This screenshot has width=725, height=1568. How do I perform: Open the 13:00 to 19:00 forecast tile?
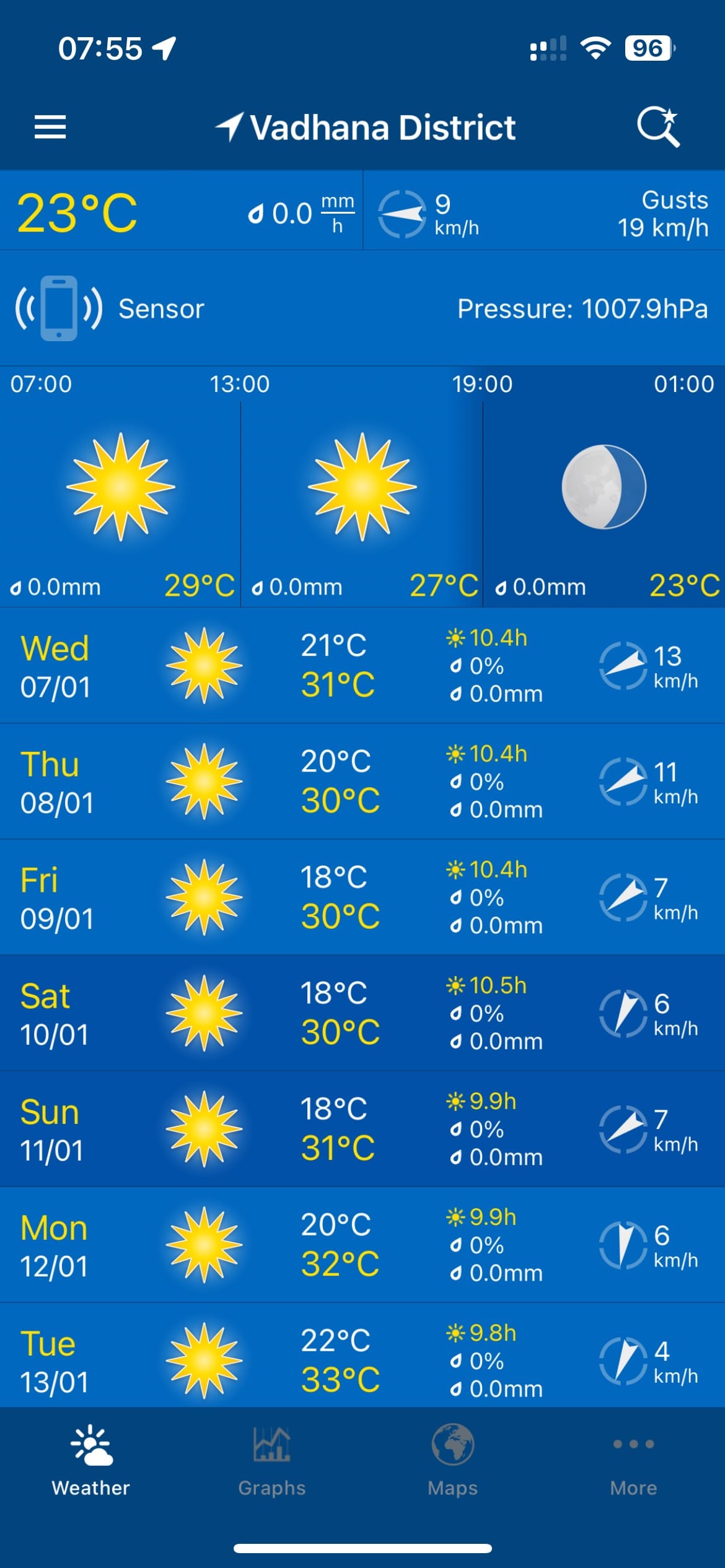(362, 495)
